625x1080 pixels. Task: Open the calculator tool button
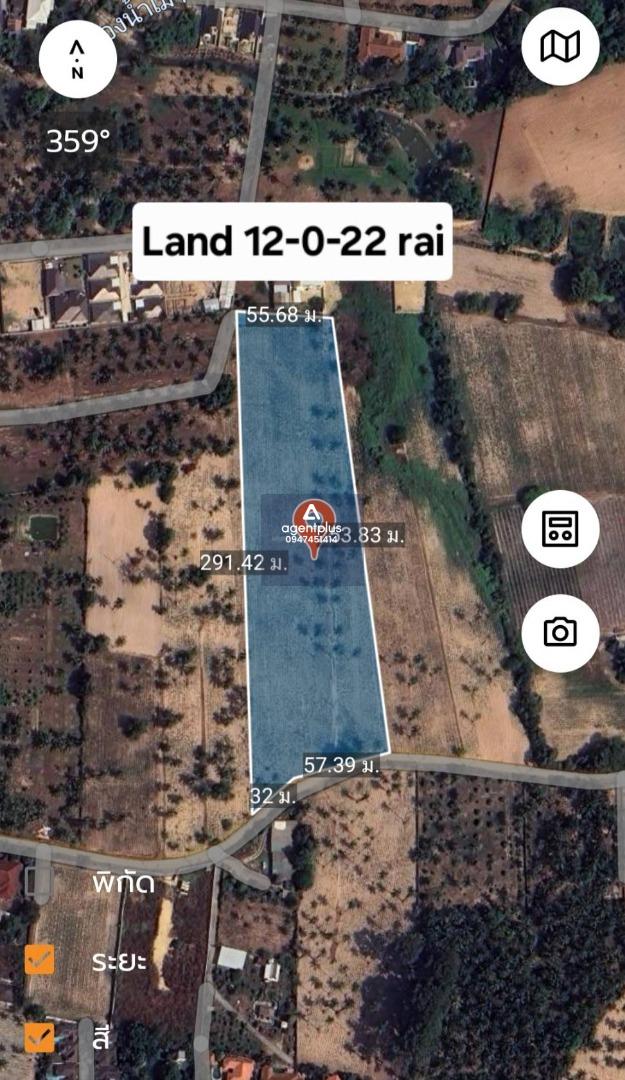tap(560, 529)
